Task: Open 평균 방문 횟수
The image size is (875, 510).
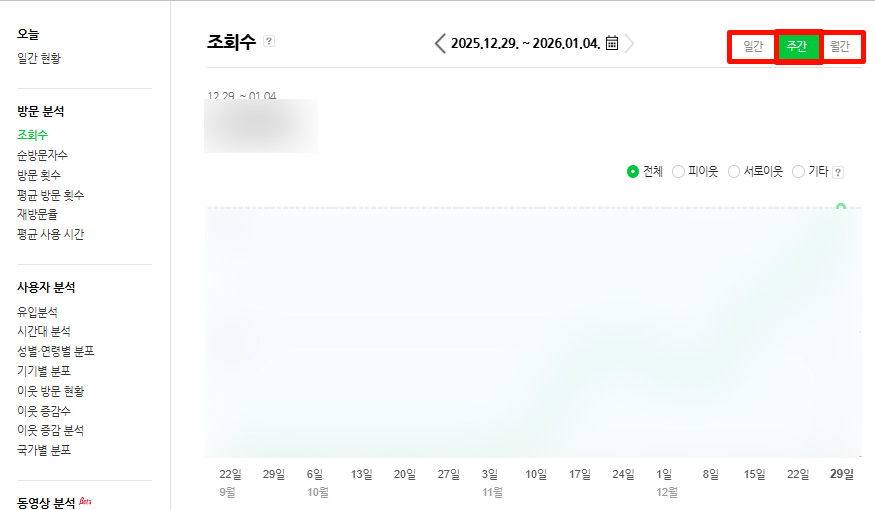Action: pos(50,195)
